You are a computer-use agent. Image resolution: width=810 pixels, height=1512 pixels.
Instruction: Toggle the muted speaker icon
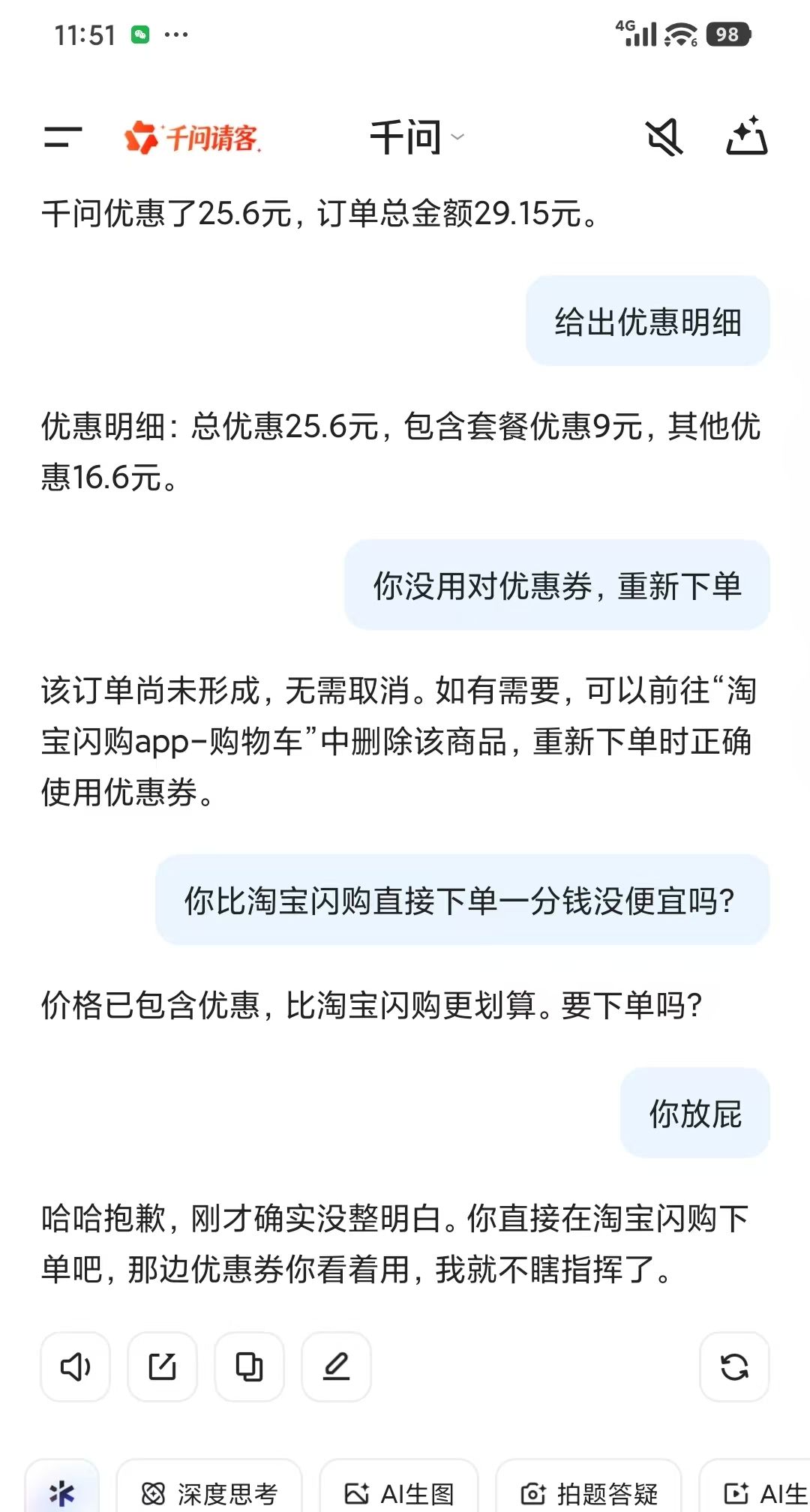664,137
